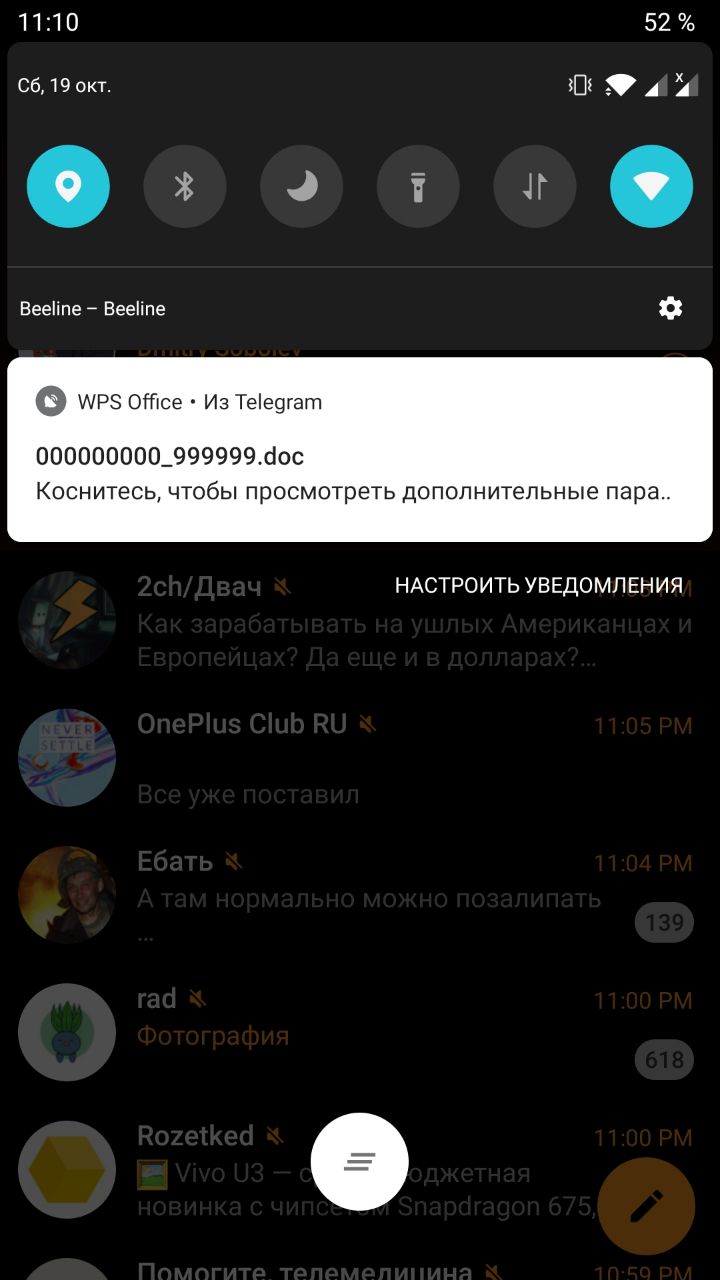Image resolution: width=720 pixels, height=1280 pixels.
Task: Open settings gear icon
Action: click(x=670, y=308)
